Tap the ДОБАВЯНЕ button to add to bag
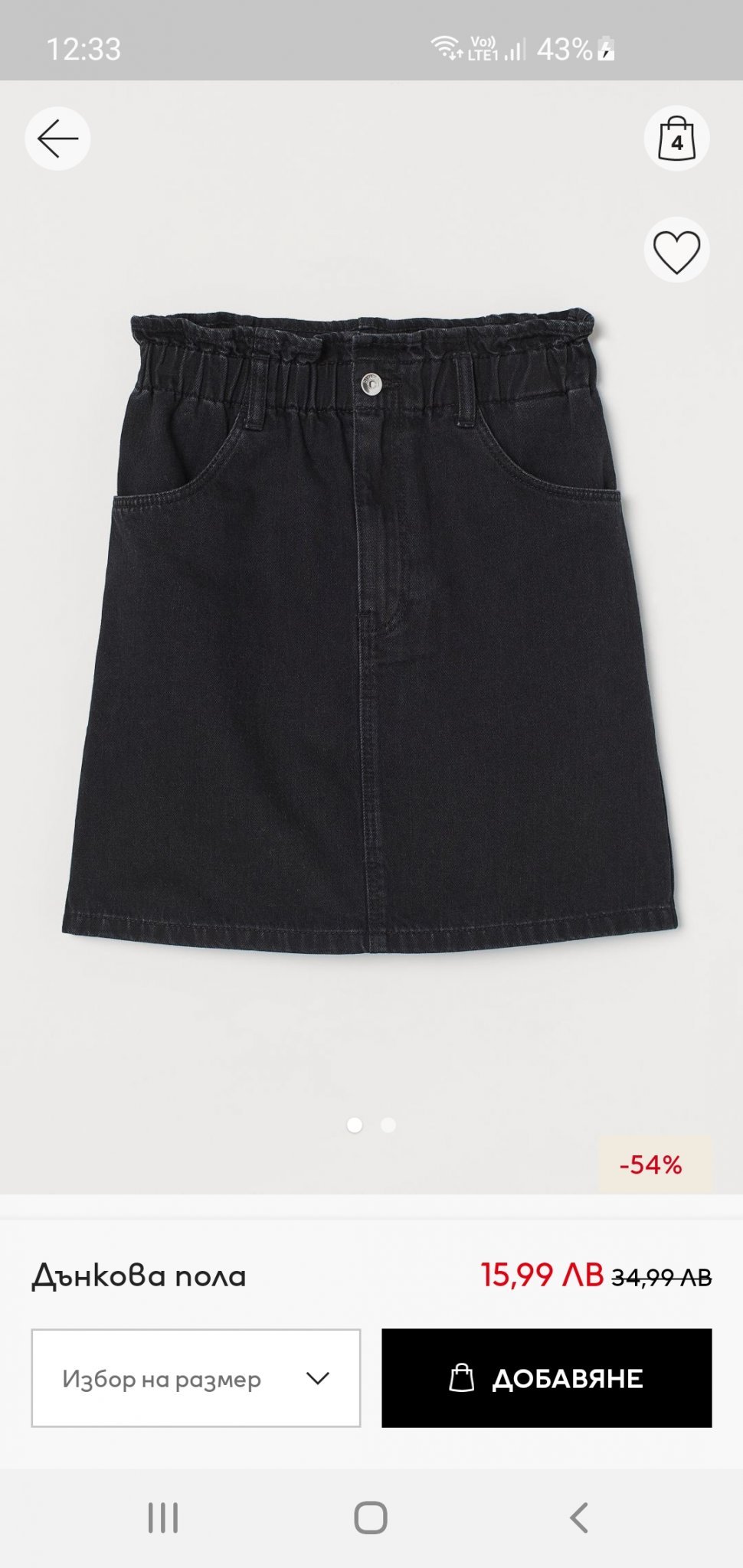The height and width of the screenshot is (1568, 743). click(547, 1378)
